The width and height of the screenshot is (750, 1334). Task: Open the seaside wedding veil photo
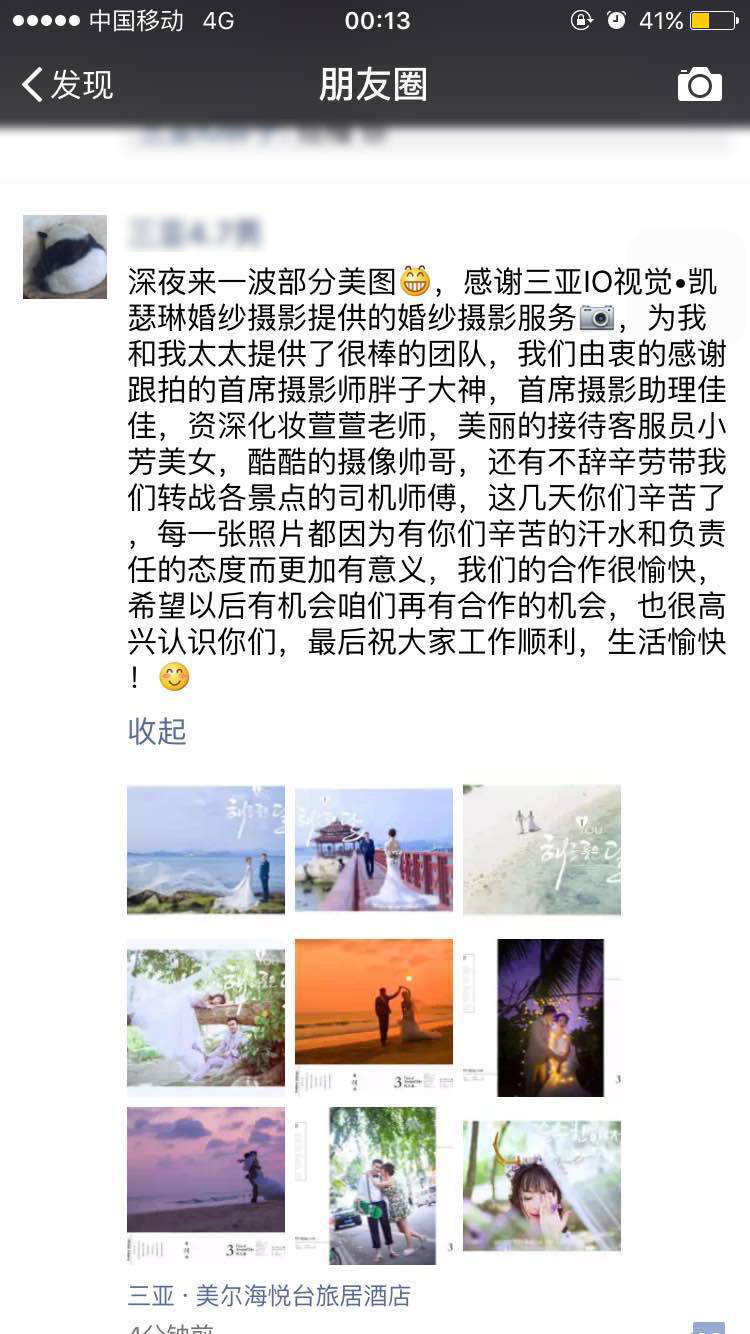point(206,850)
